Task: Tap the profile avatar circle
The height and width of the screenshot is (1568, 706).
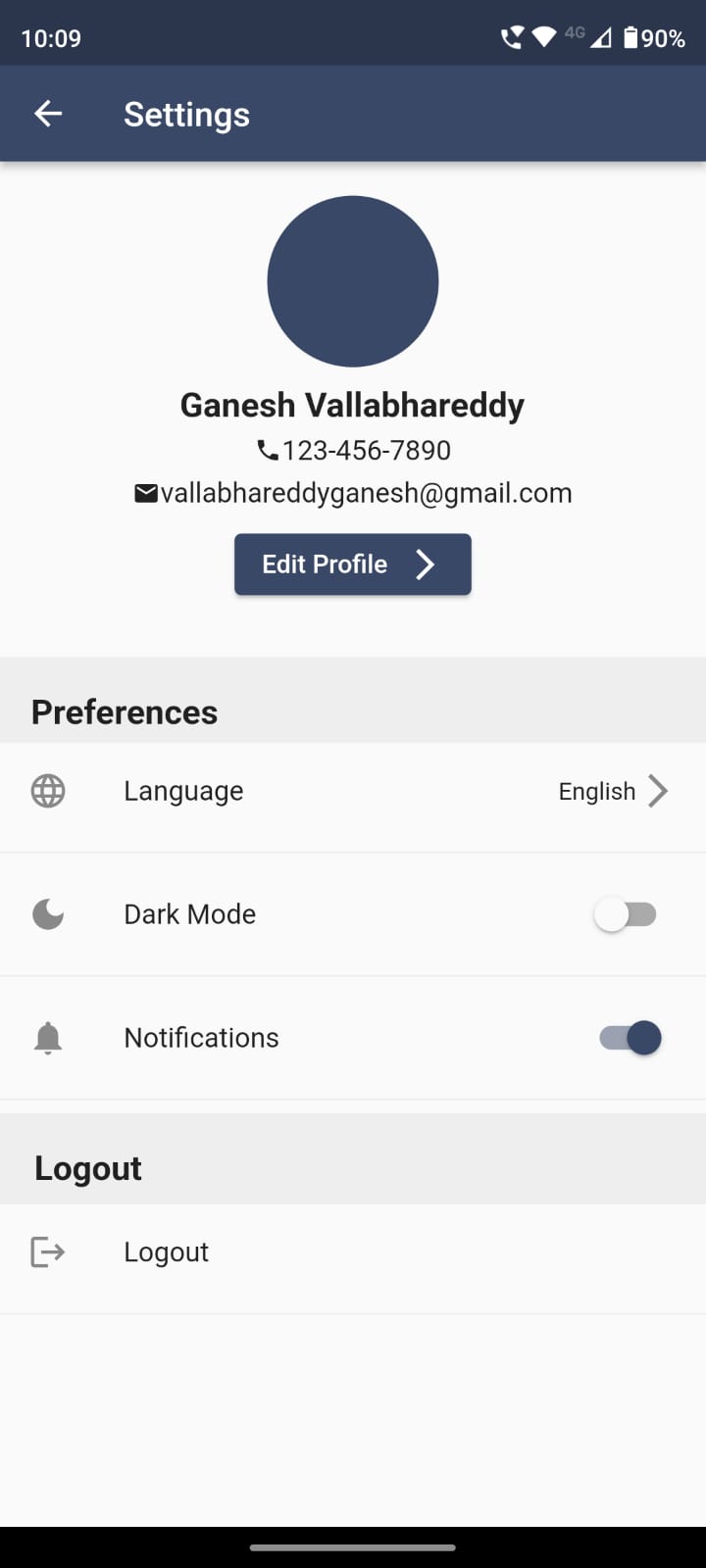Action: tap(353, 280)
